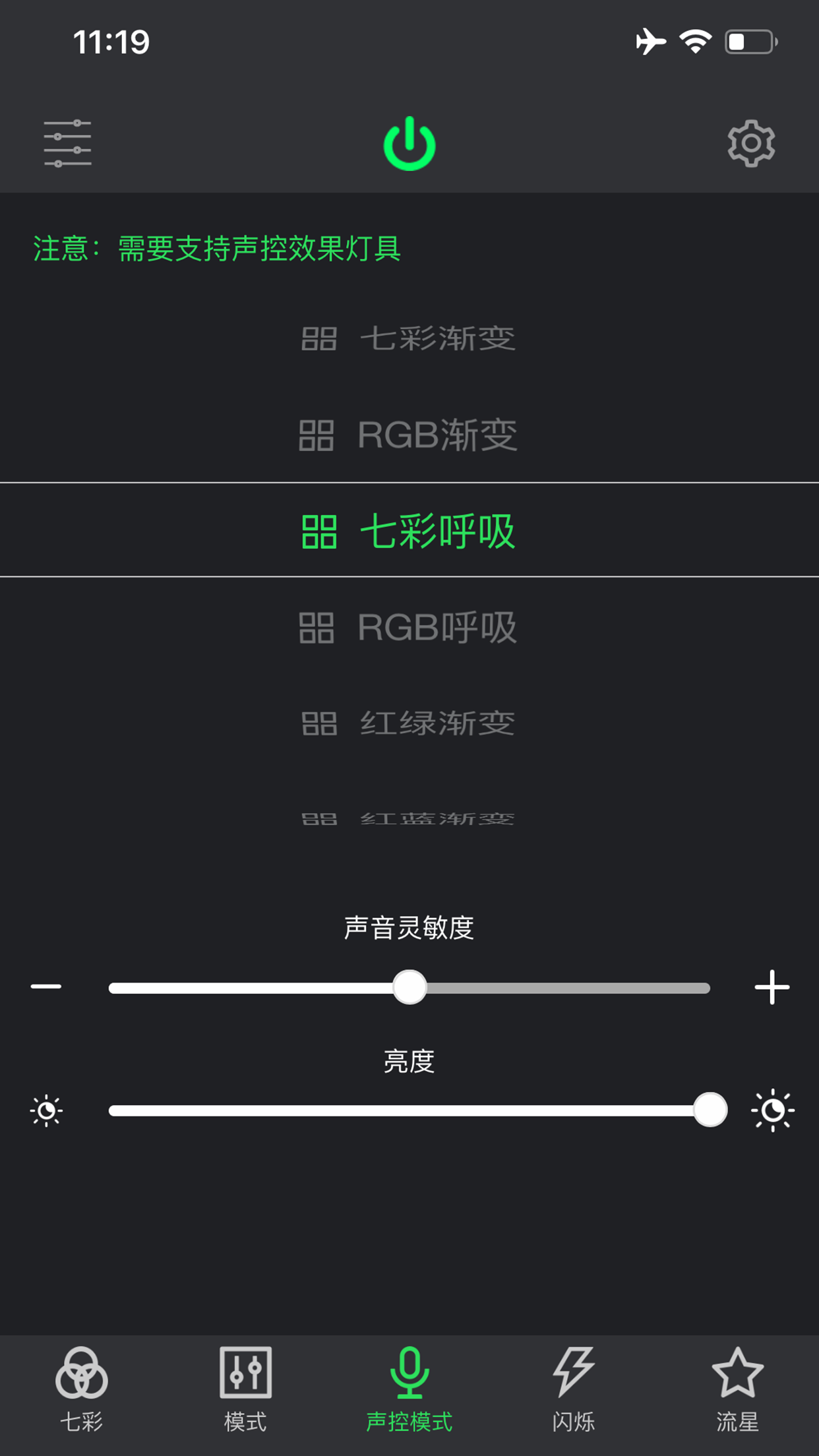This screenshot has width=819, height=1456.
Task: Open the settings gear
Action: tap(750, 145)
